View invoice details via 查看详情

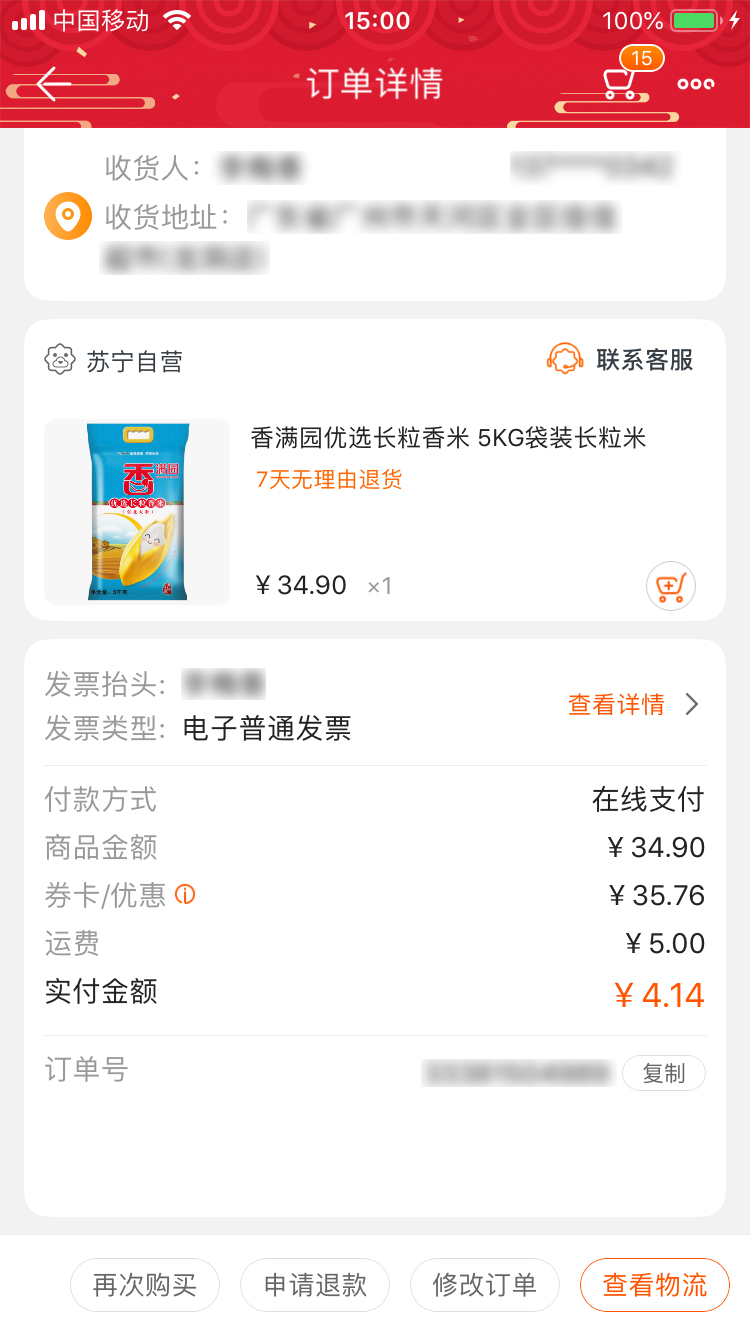click(634, 705)
